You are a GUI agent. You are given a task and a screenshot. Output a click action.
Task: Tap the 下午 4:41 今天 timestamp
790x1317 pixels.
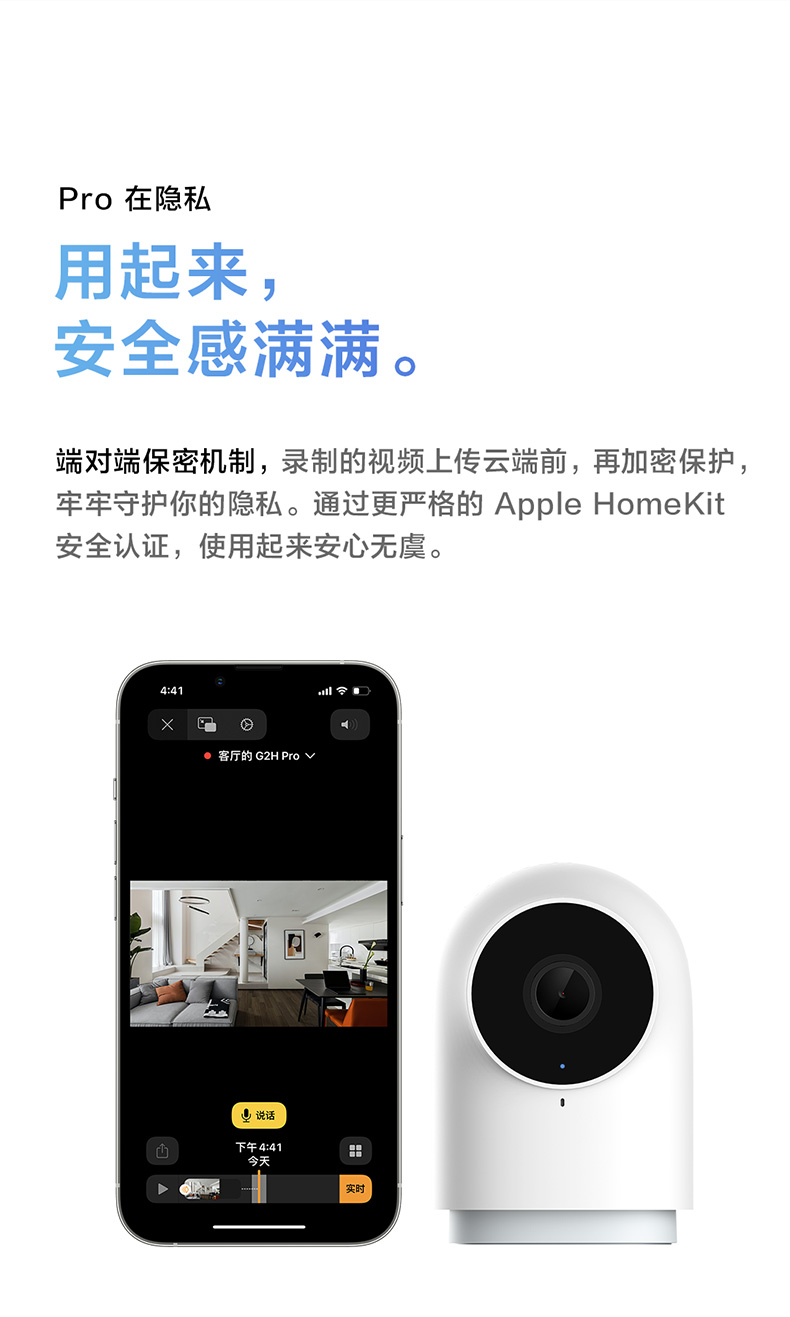(259, 1153)
